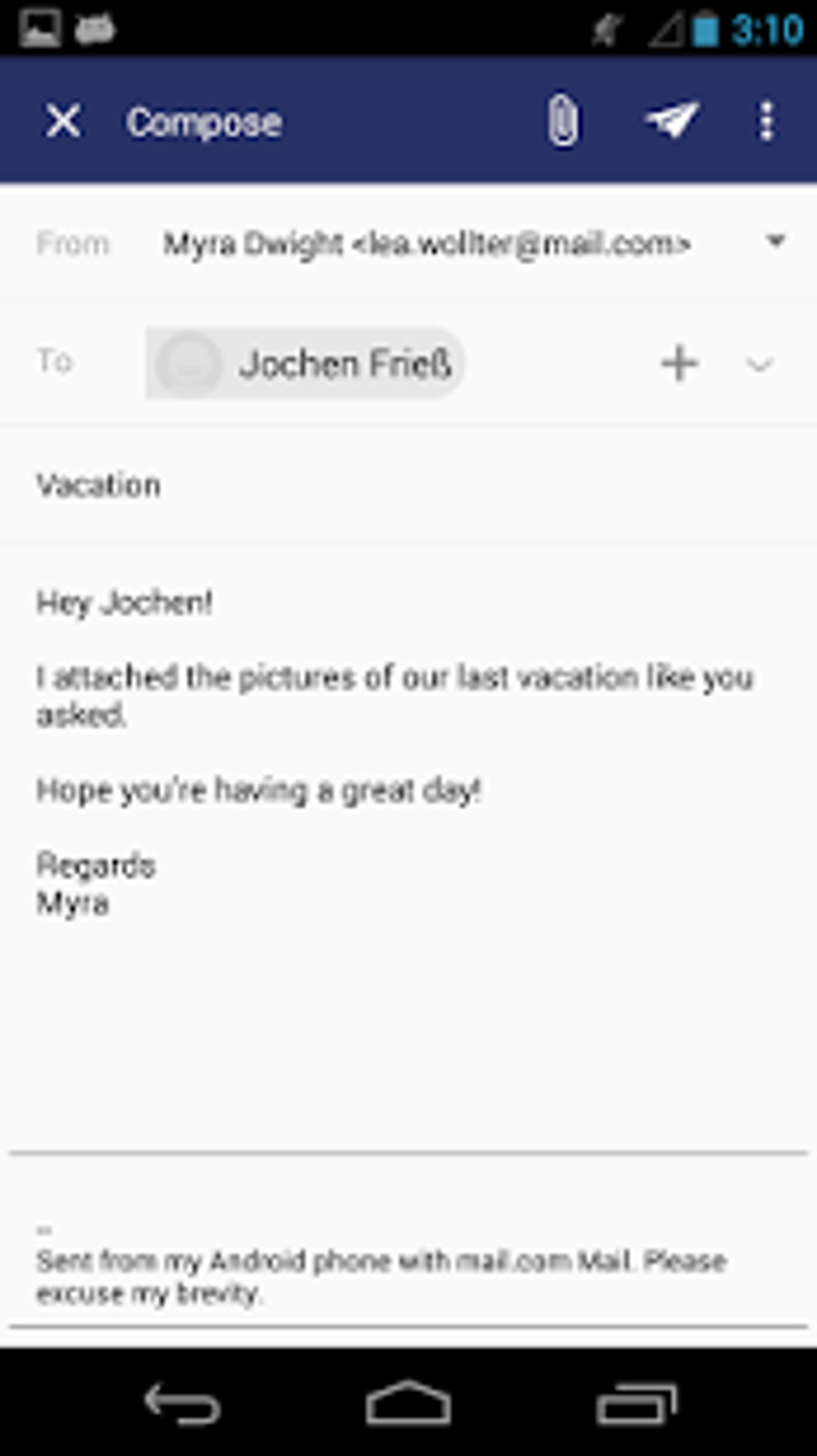Image resolution: width=817 pixels, height=1456 pixels.
Task: Open the sender account dropdown
Action: (774, 243)
